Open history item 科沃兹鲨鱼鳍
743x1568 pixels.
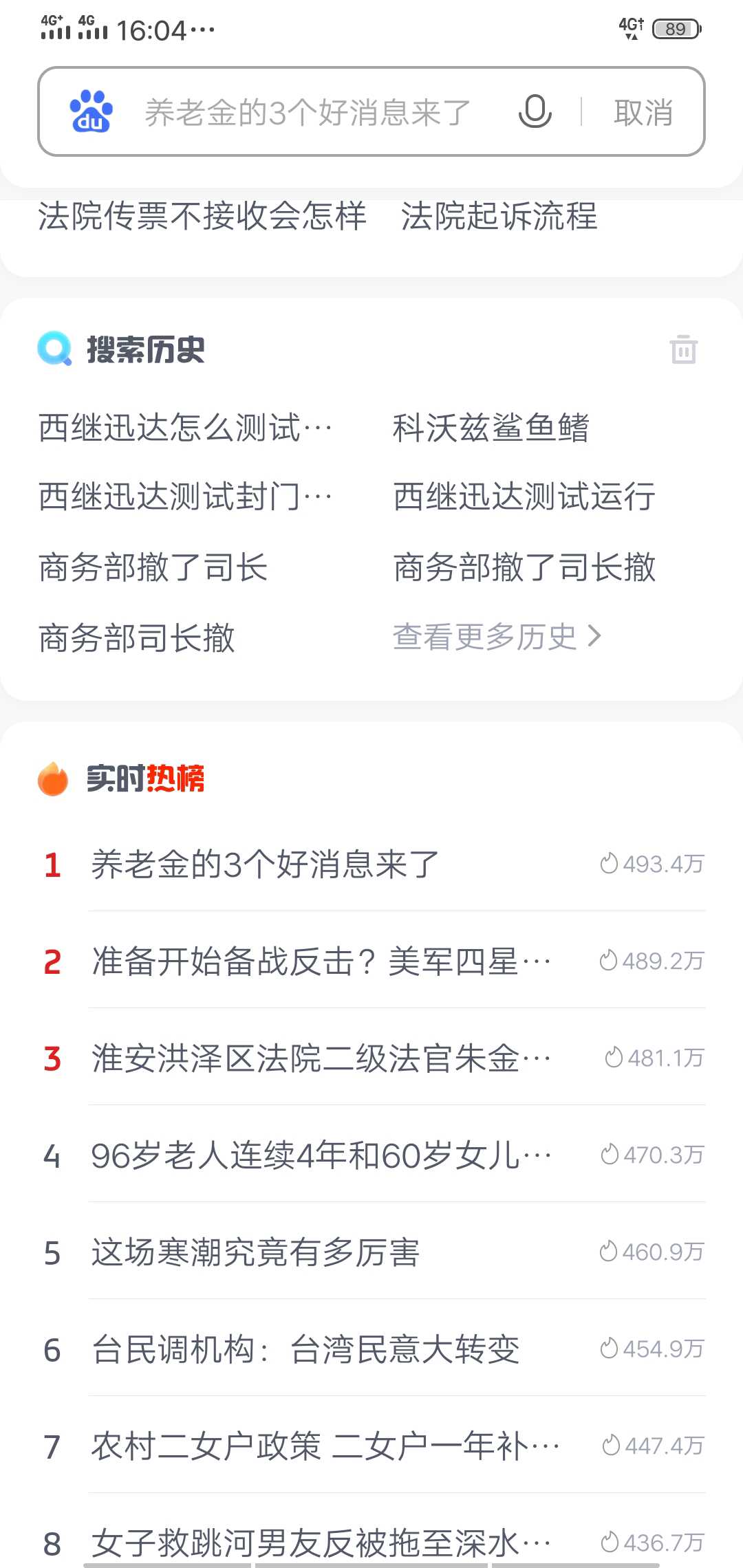click(491, 427)
